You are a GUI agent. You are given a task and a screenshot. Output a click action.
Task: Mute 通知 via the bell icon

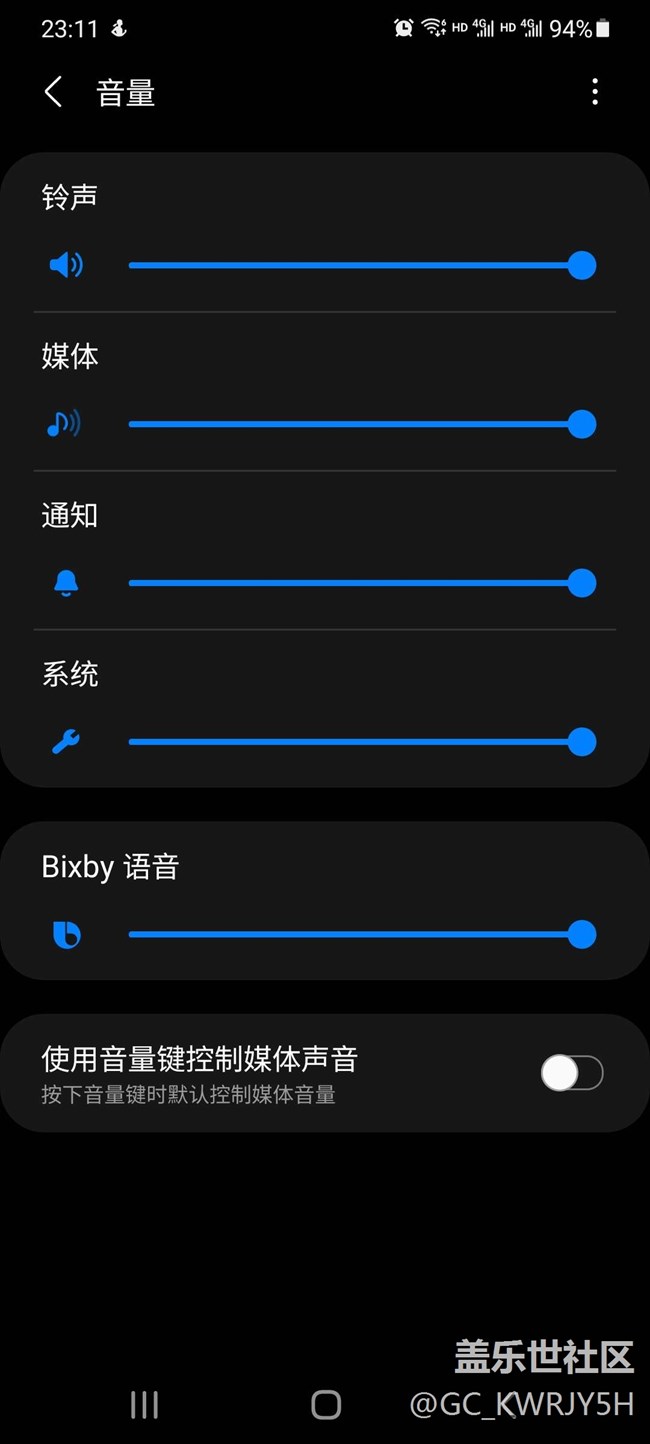click(66, 583)
